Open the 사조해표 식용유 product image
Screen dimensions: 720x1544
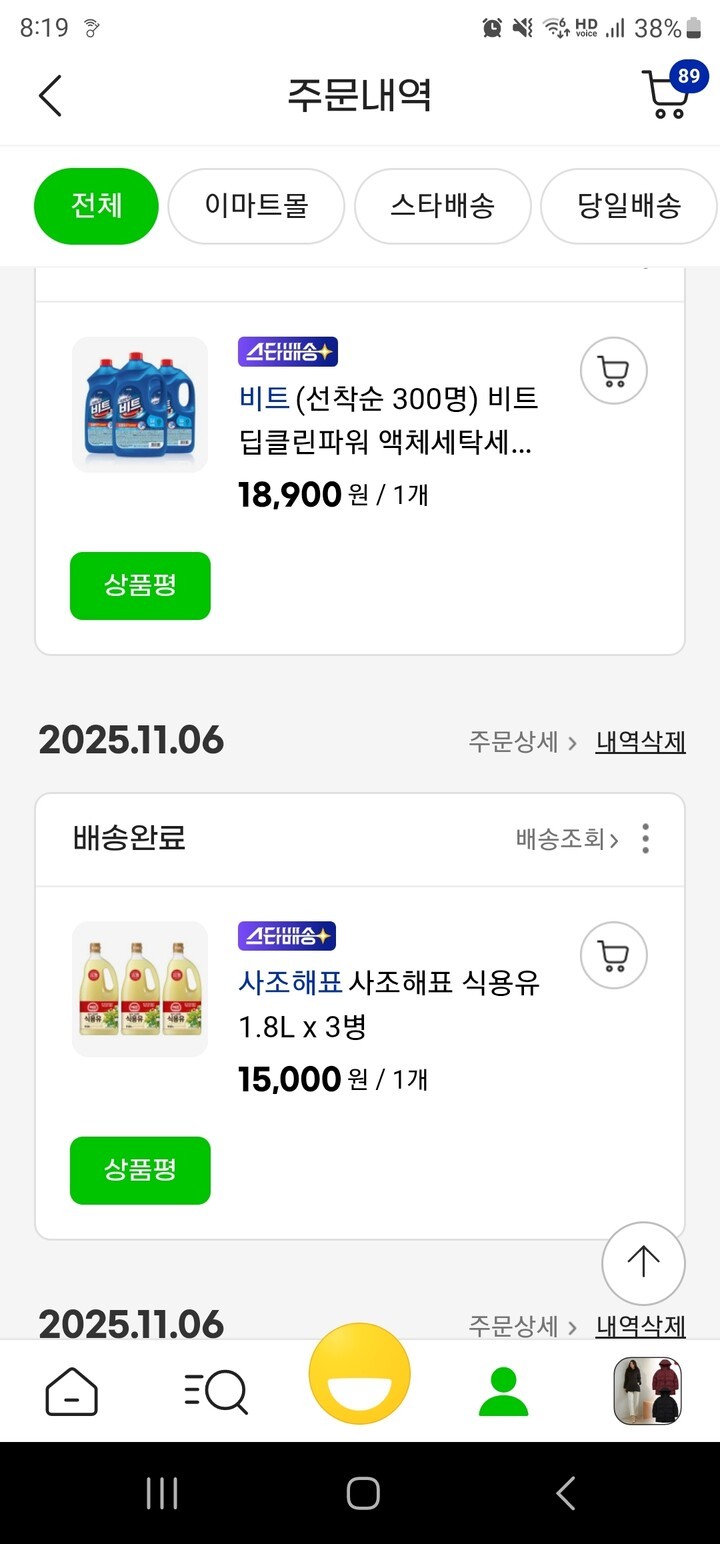tap(140, 989)
